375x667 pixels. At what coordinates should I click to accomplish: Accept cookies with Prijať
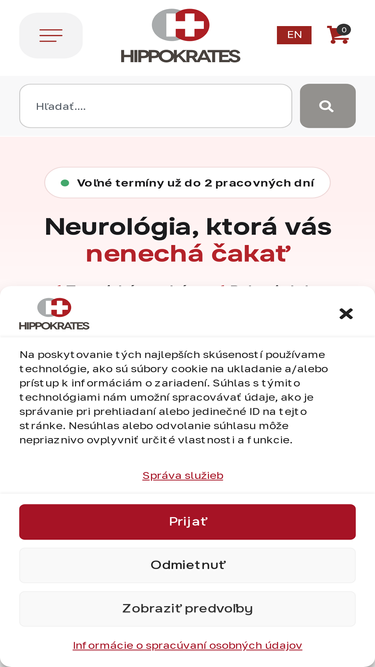(188, 522)
